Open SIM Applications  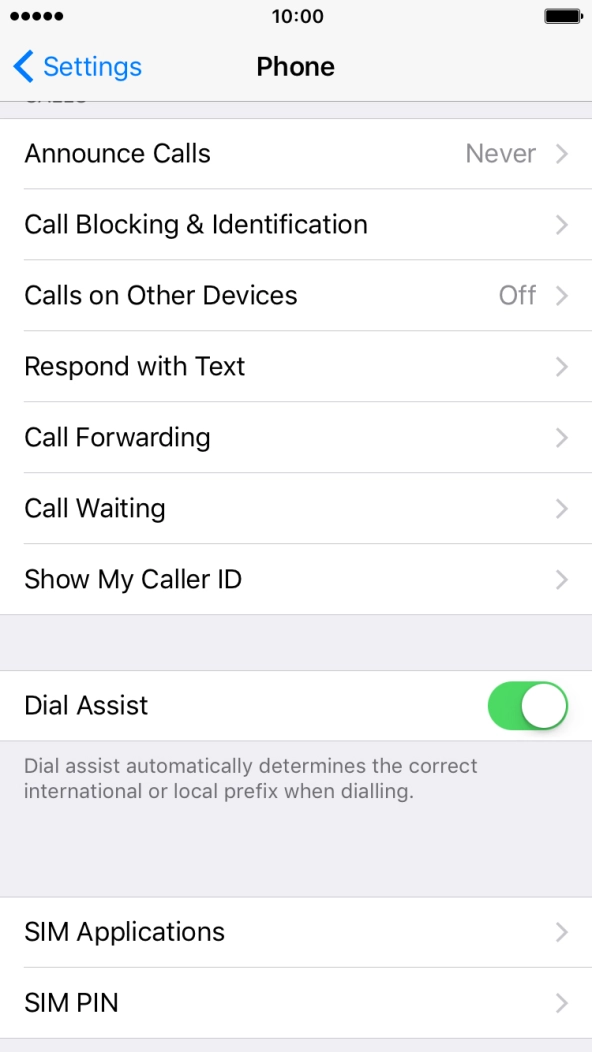pyautogui.click(x=296, y=932)
